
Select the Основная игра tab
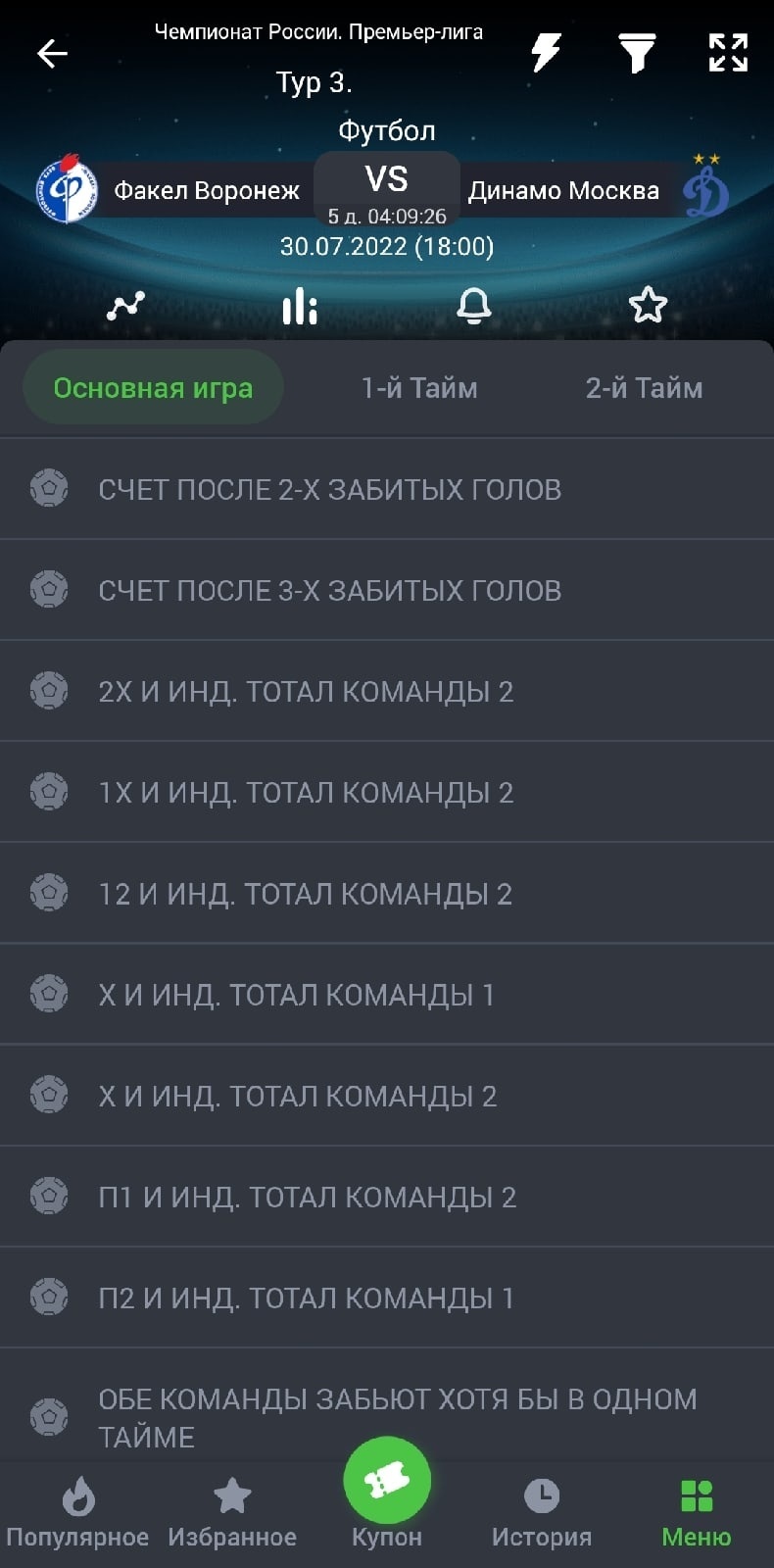[153, 388]
